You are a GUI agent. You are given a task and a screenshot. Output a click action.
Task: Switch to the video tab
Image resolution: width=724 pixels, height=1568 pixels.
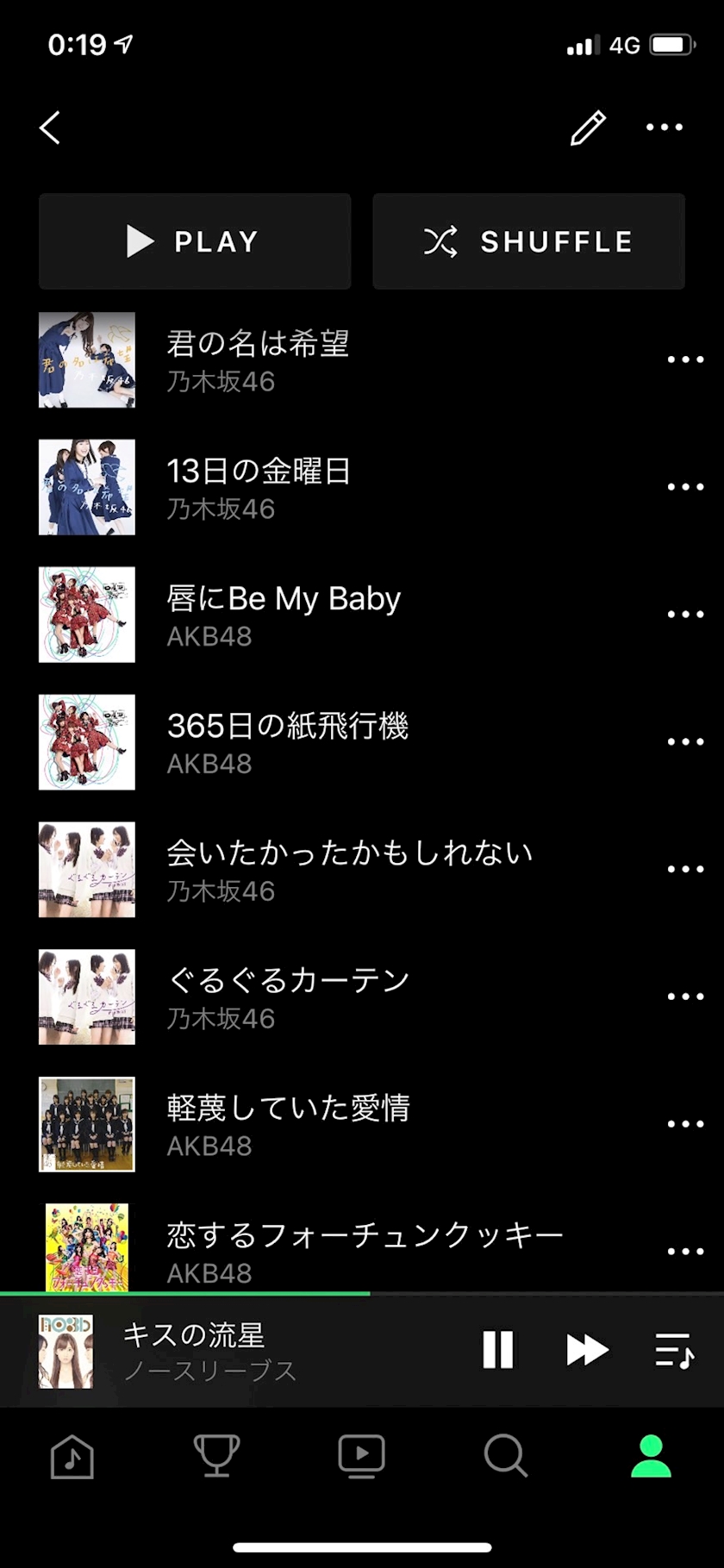[361, 1457]
